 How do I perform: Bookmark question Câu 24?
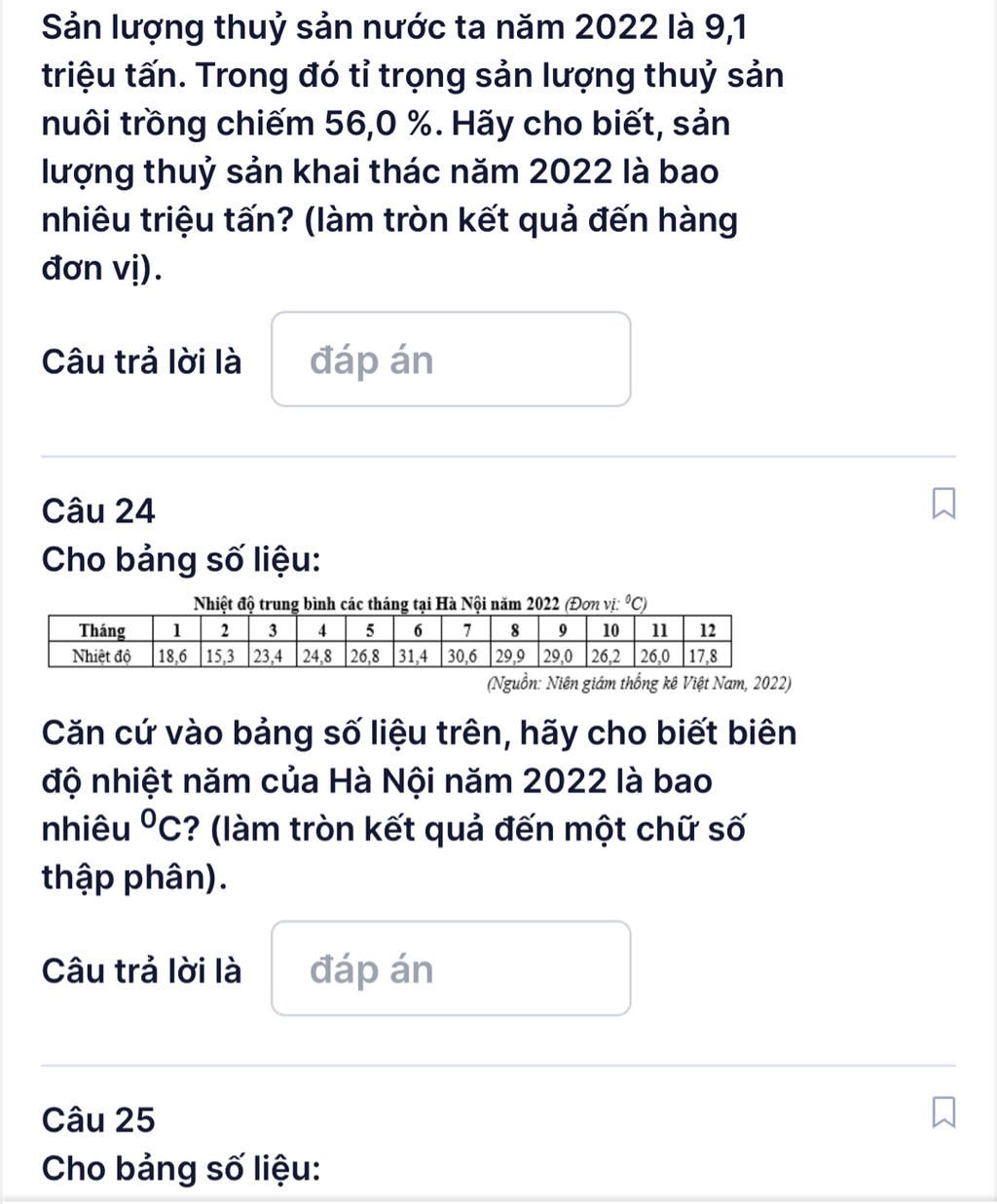943,505
